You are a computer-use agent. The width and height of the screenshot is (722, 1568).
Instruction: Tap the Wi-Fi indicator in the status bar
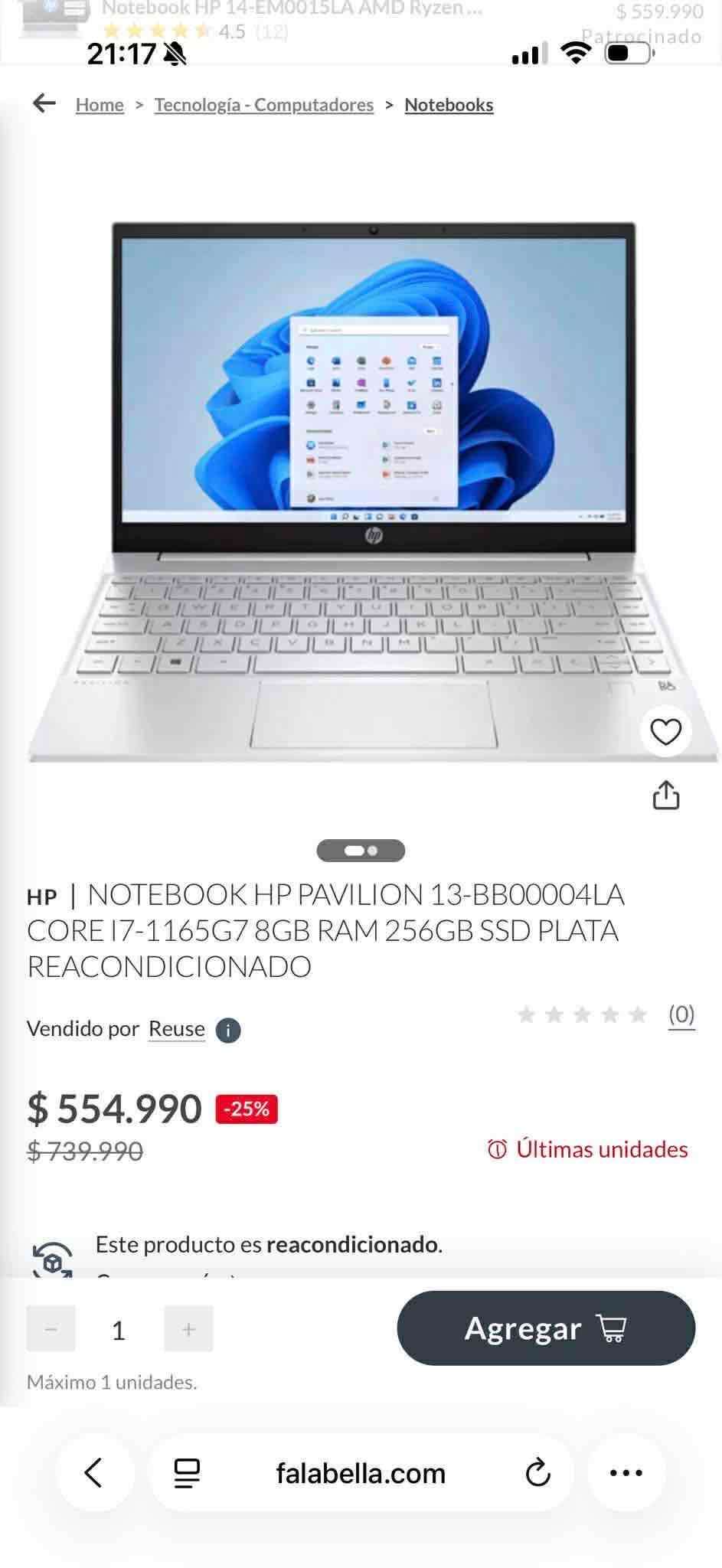(x=577, y=52)
